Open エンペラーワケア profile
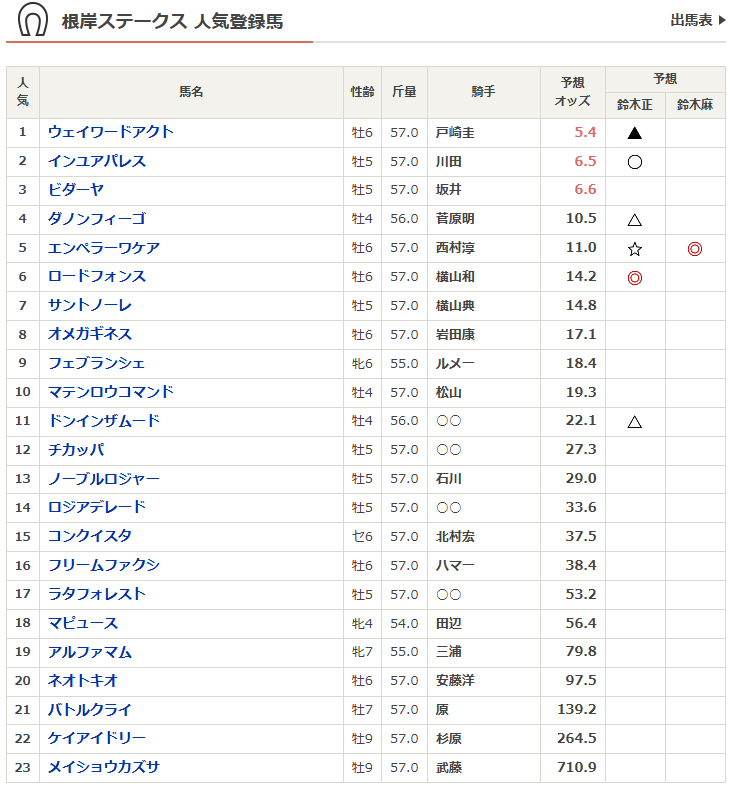The height and width of the screenshot is (787, 730). [x=103, y=248]
